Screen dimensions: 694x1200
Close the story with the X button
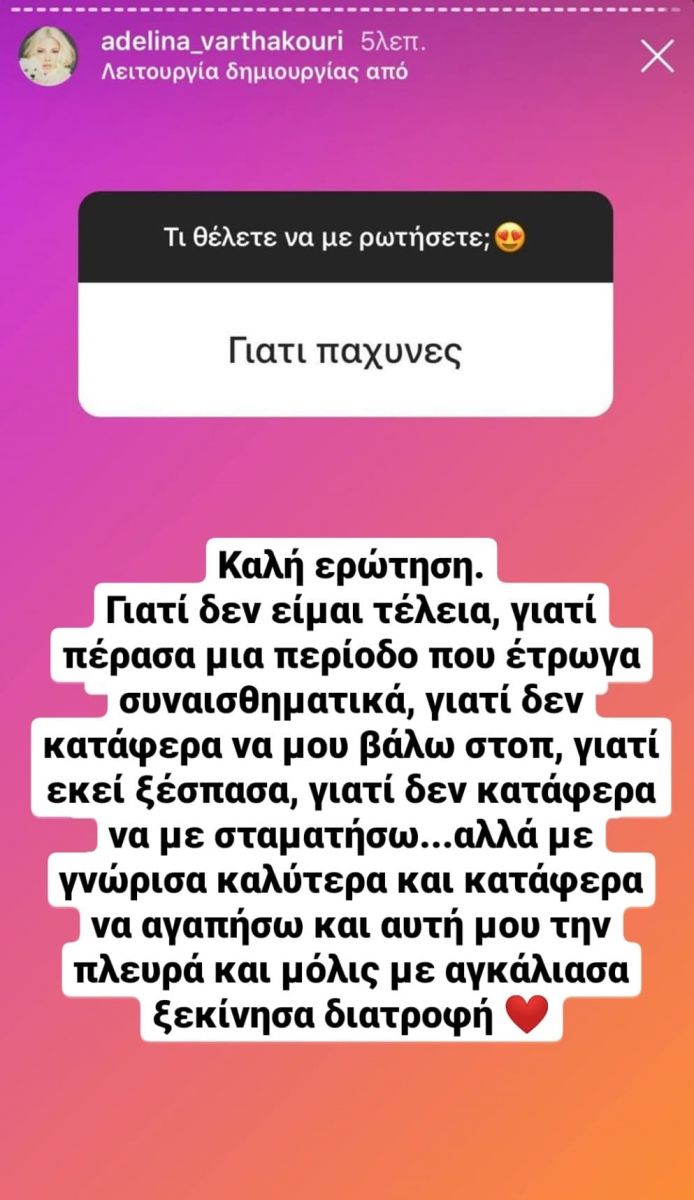tap(657, 57)
